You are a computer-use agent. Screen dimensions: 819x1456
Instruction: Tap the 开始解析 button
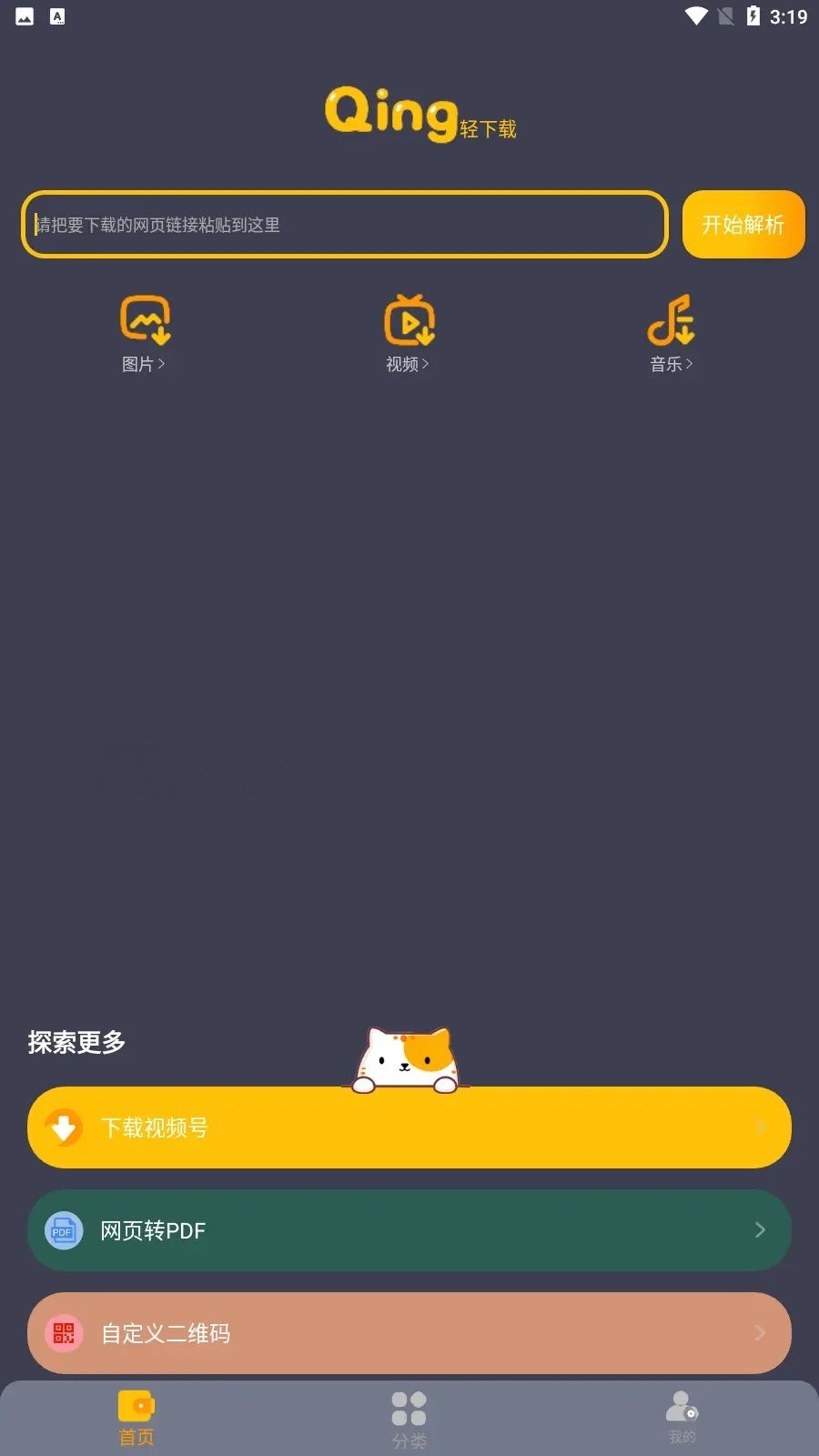pos(743,225)
